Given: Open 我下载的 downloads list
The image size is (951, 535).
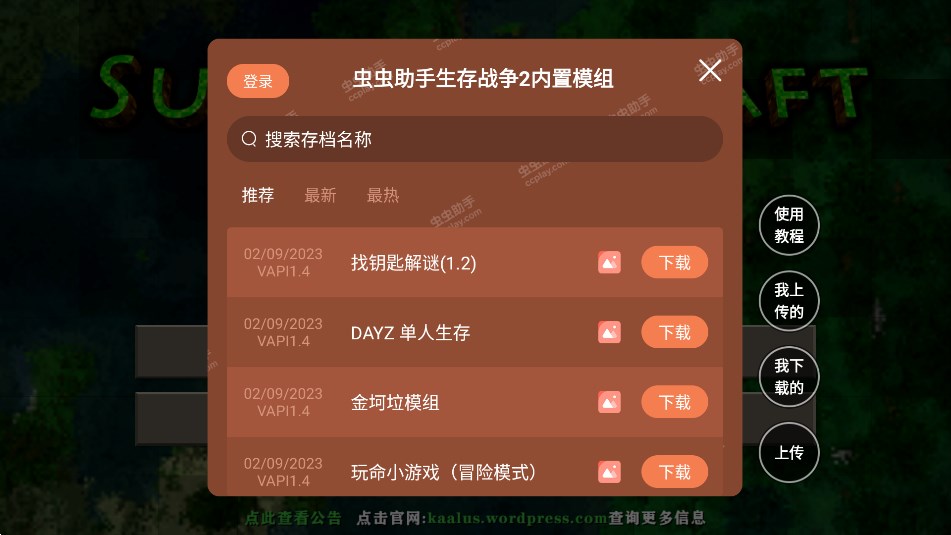Looking at the screenshot, I should (789, 377).
